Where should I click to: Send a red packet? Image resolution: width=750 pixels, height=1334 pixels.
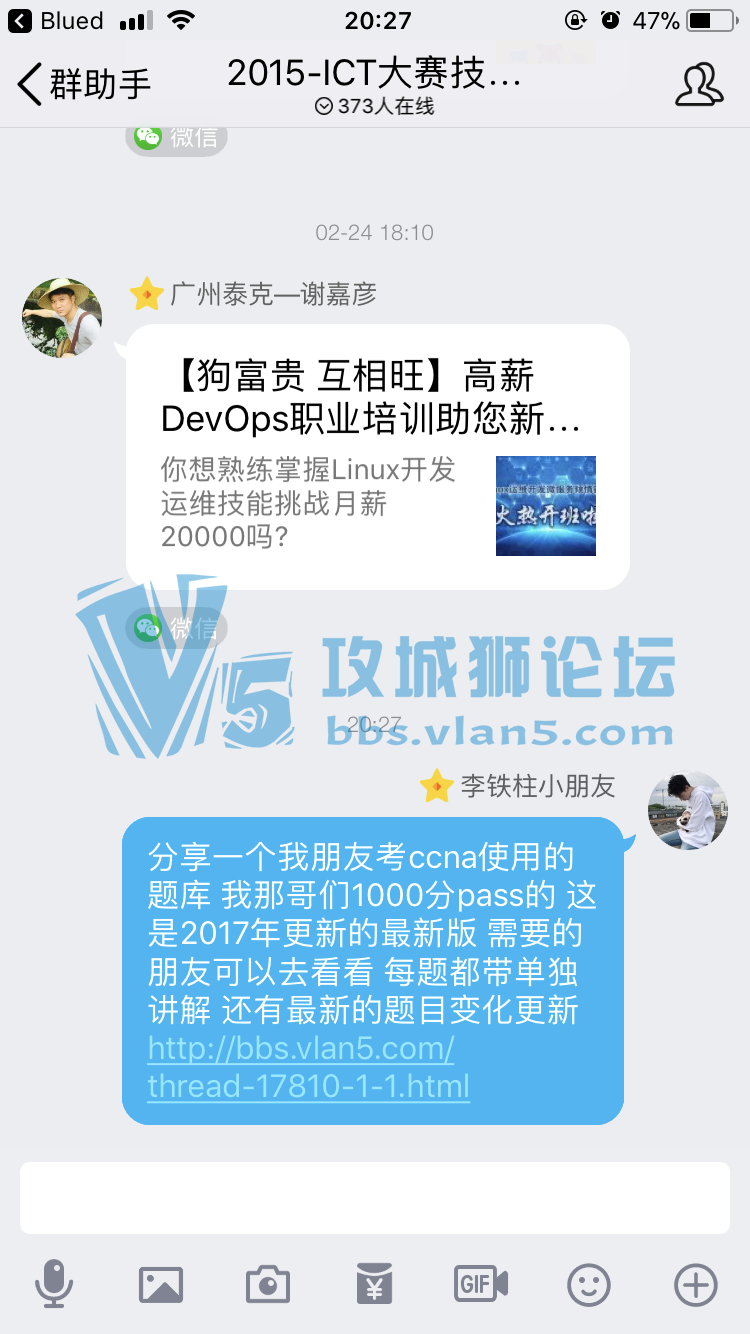[x=374, y=1284]
